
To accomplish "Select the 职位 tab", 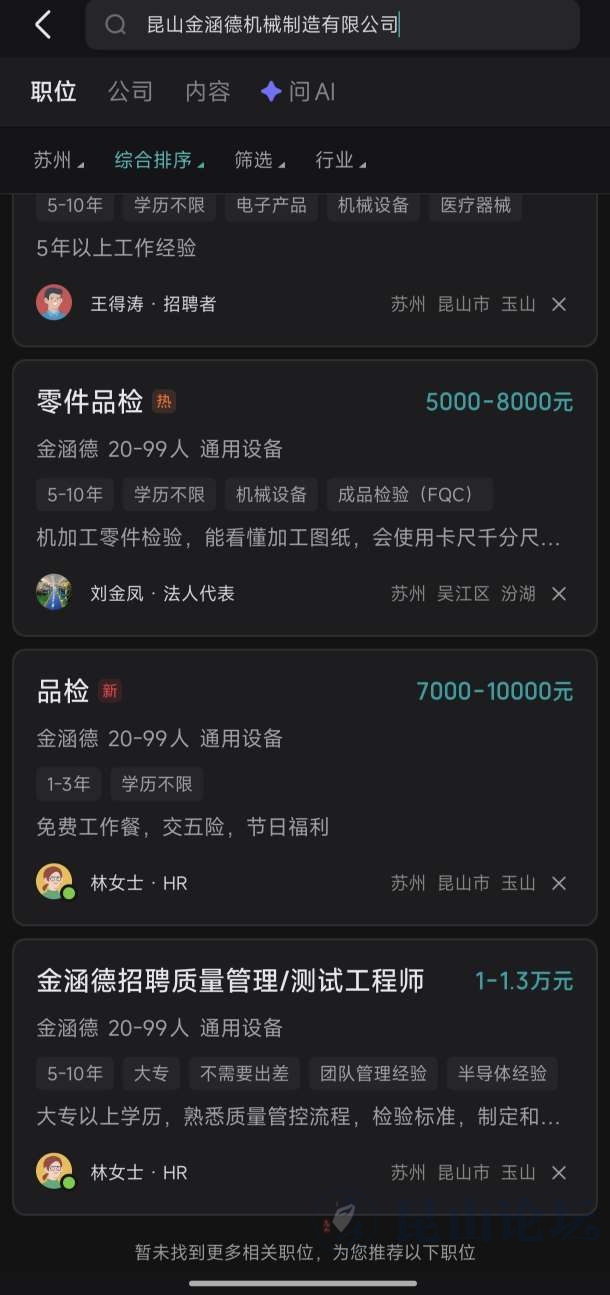I will (54, 92).
